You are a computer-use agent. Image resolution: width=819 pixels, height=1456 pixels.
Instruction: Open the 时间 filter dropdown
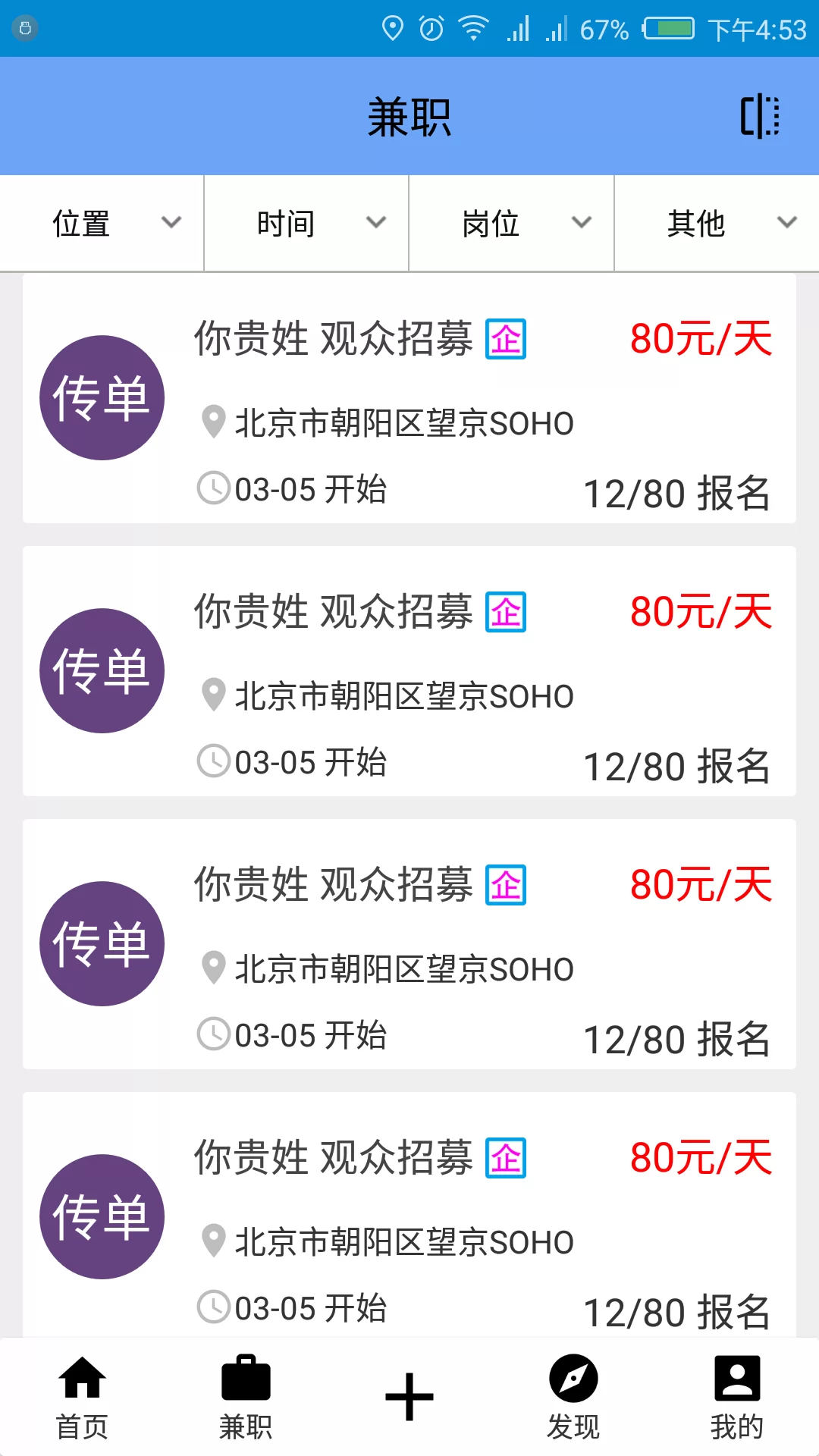[306, 223]
